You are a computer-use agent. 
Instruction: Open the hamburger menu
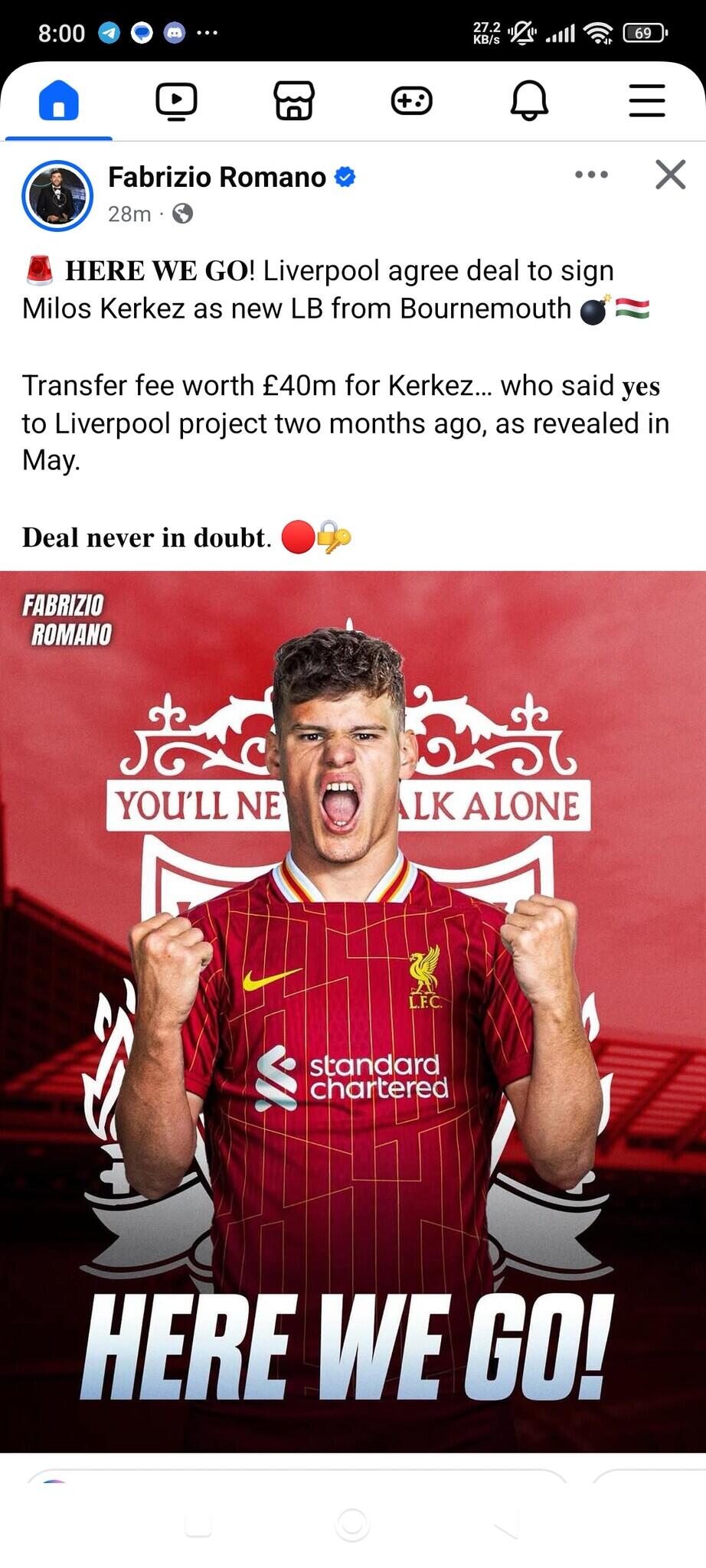click(x=647, y=100)
